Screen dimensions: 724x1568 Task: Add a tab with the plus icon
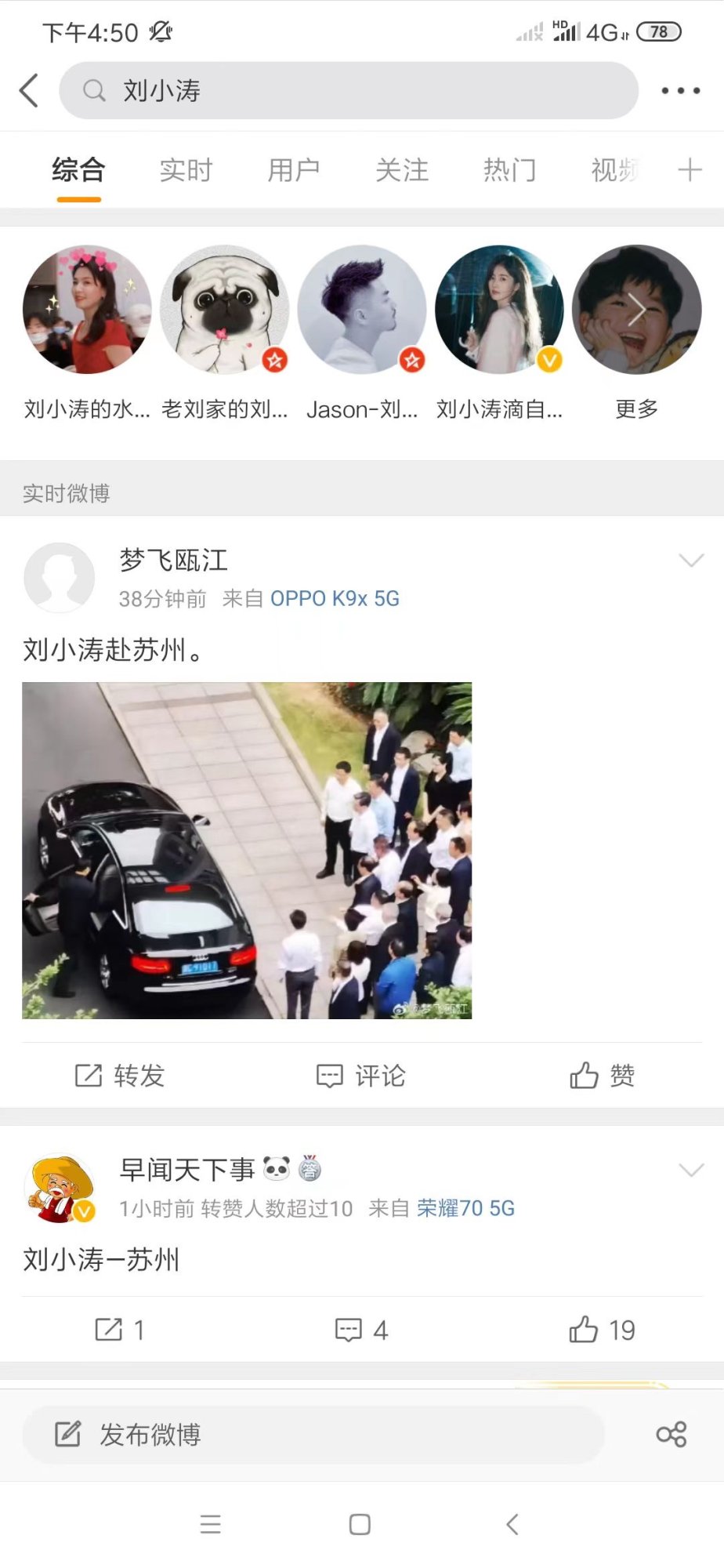[x=690, y=170]
